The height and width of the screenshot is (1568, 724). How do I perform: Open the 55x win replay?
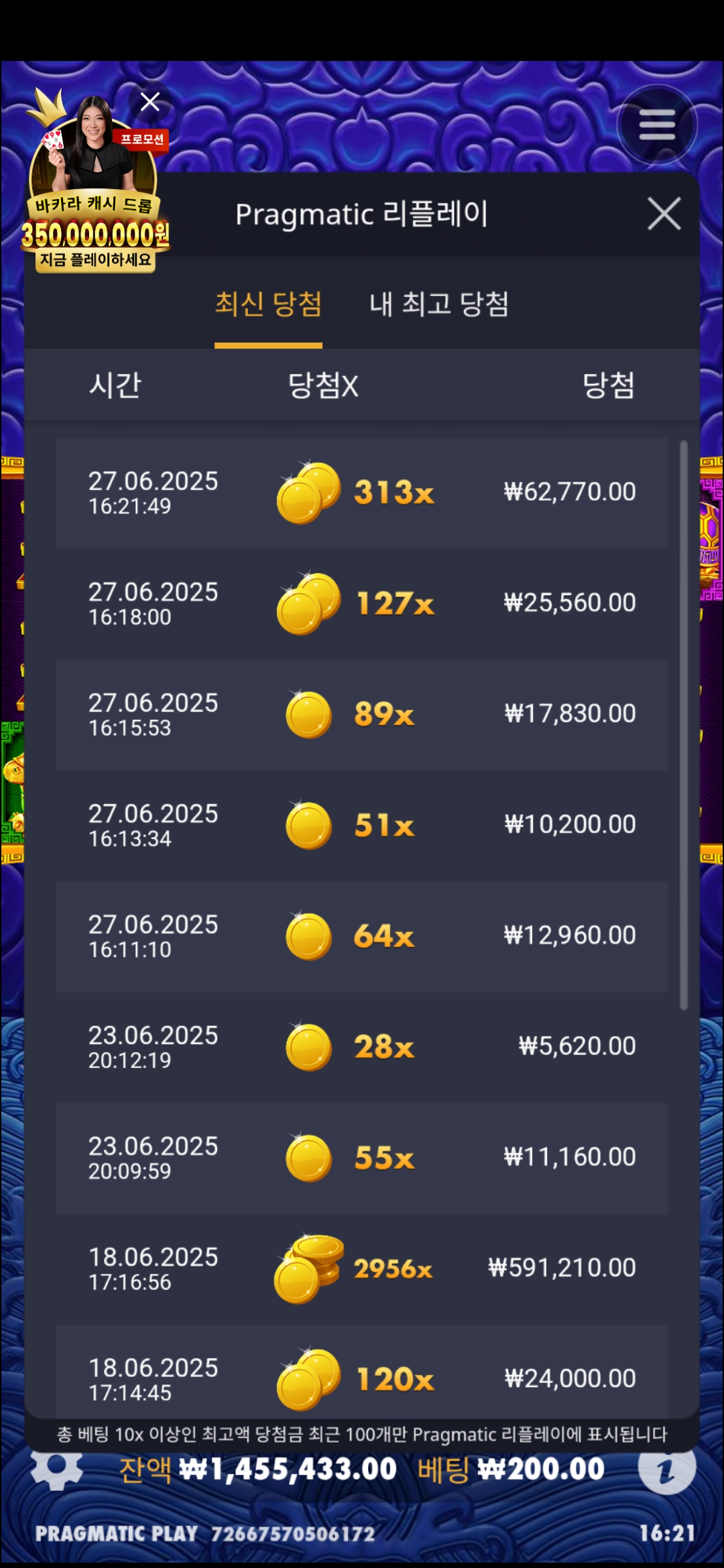362,1158
